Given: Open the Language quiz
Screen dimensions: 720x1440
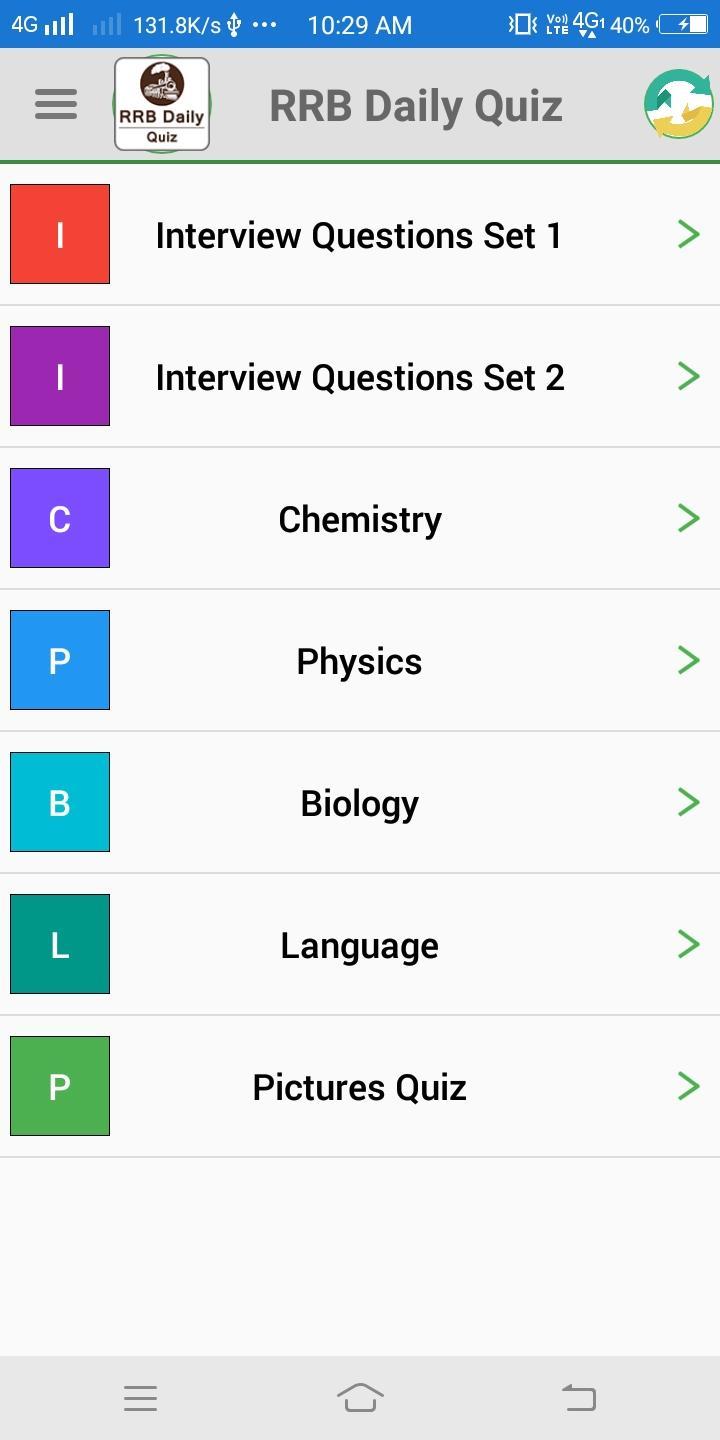Looking at the screenshot, I should tap(360, 945).
